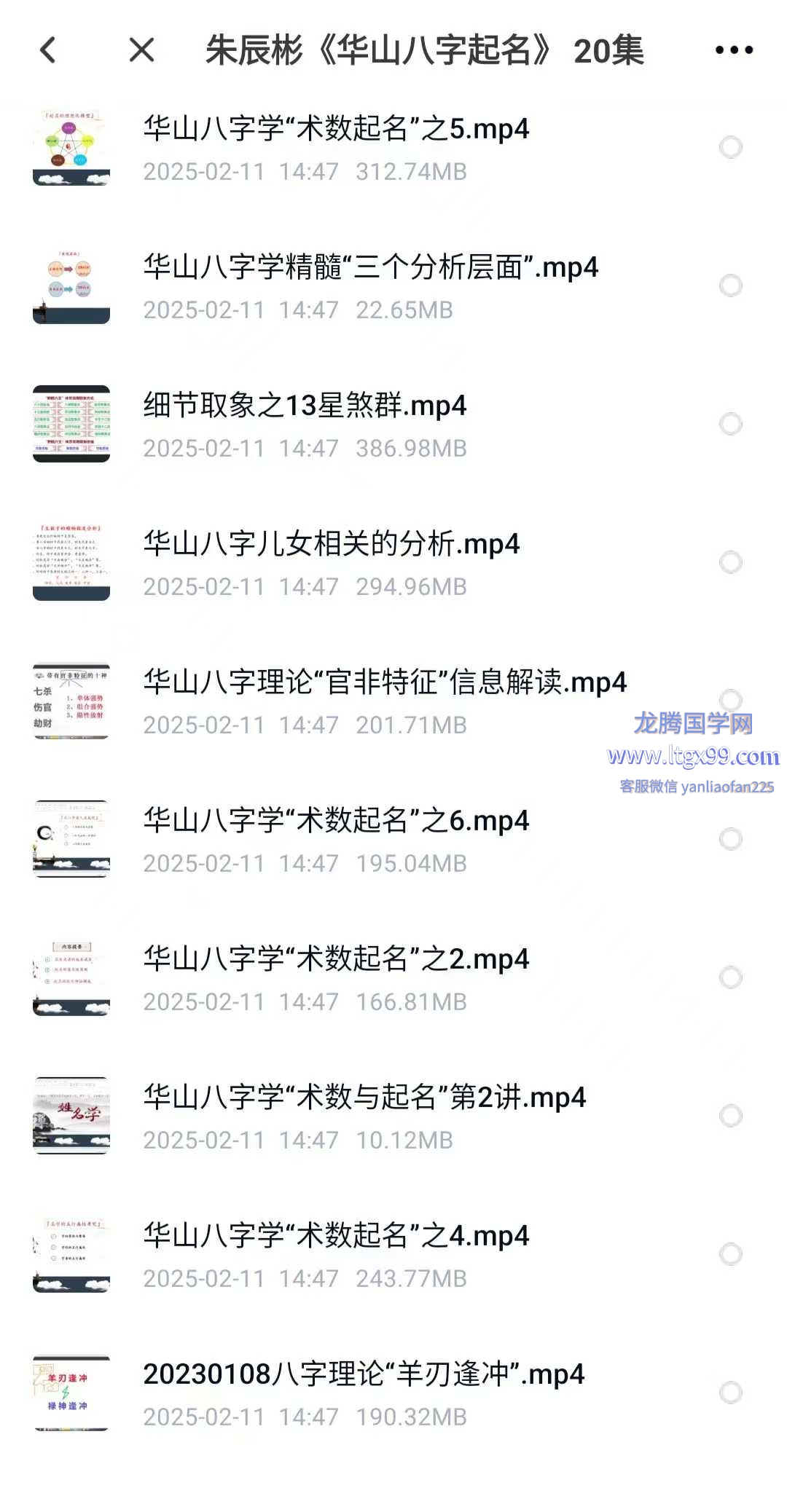
Task: Open 细节取象之13星煞群.mp4
Action: coord(305,406)
